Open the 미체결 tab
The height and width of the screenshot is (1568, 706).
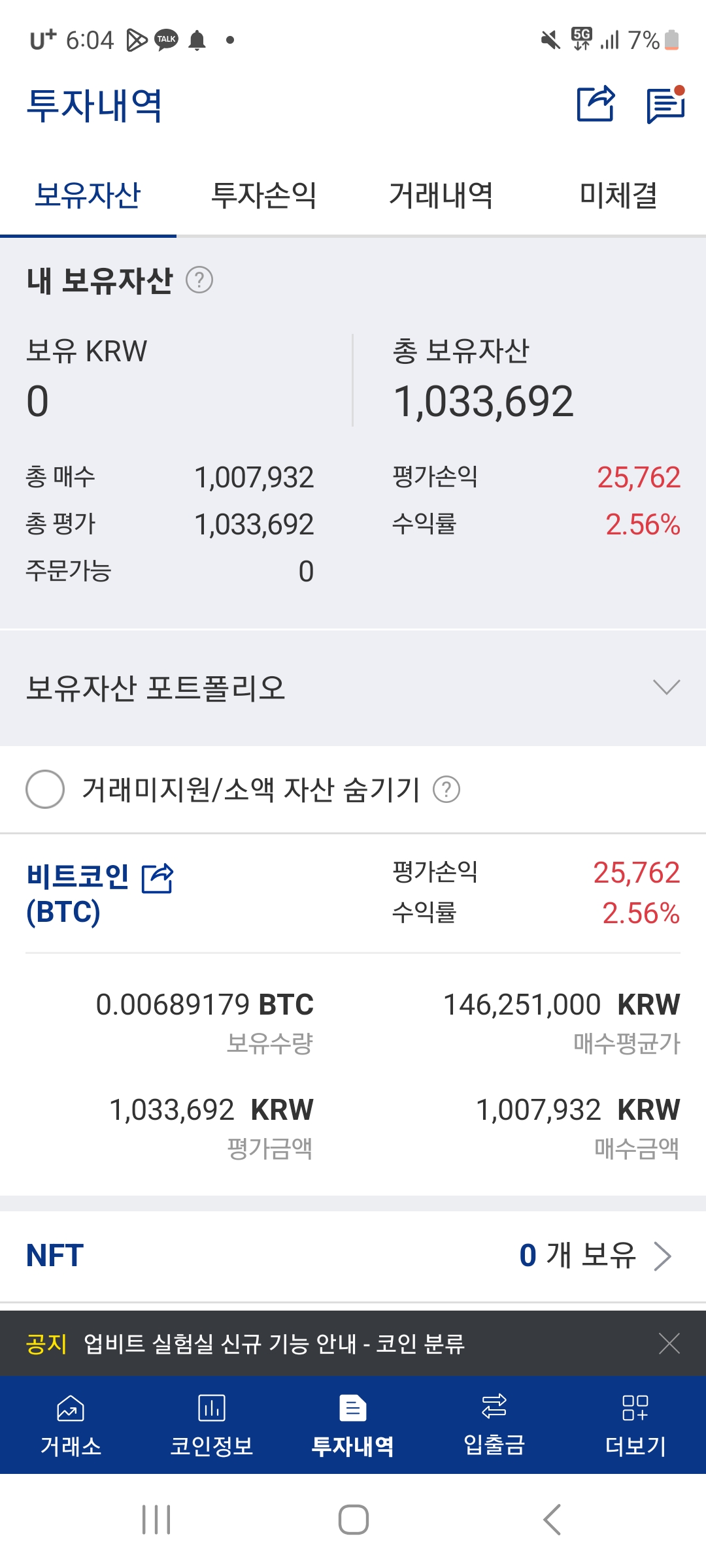pyautogui.click(x=618, y=195)
